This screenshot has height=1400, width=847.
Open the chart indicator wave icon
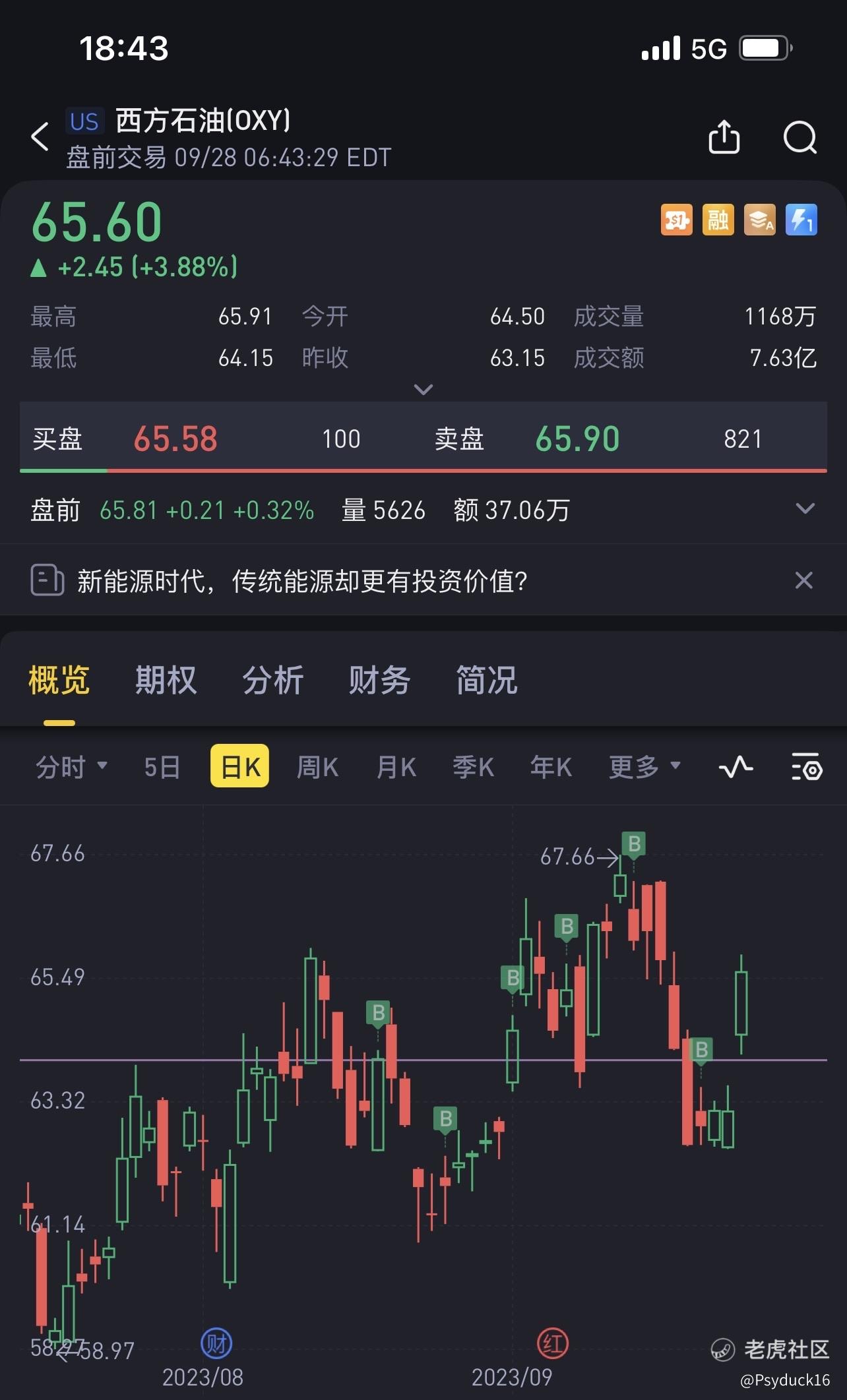click(x=736, y=767)
